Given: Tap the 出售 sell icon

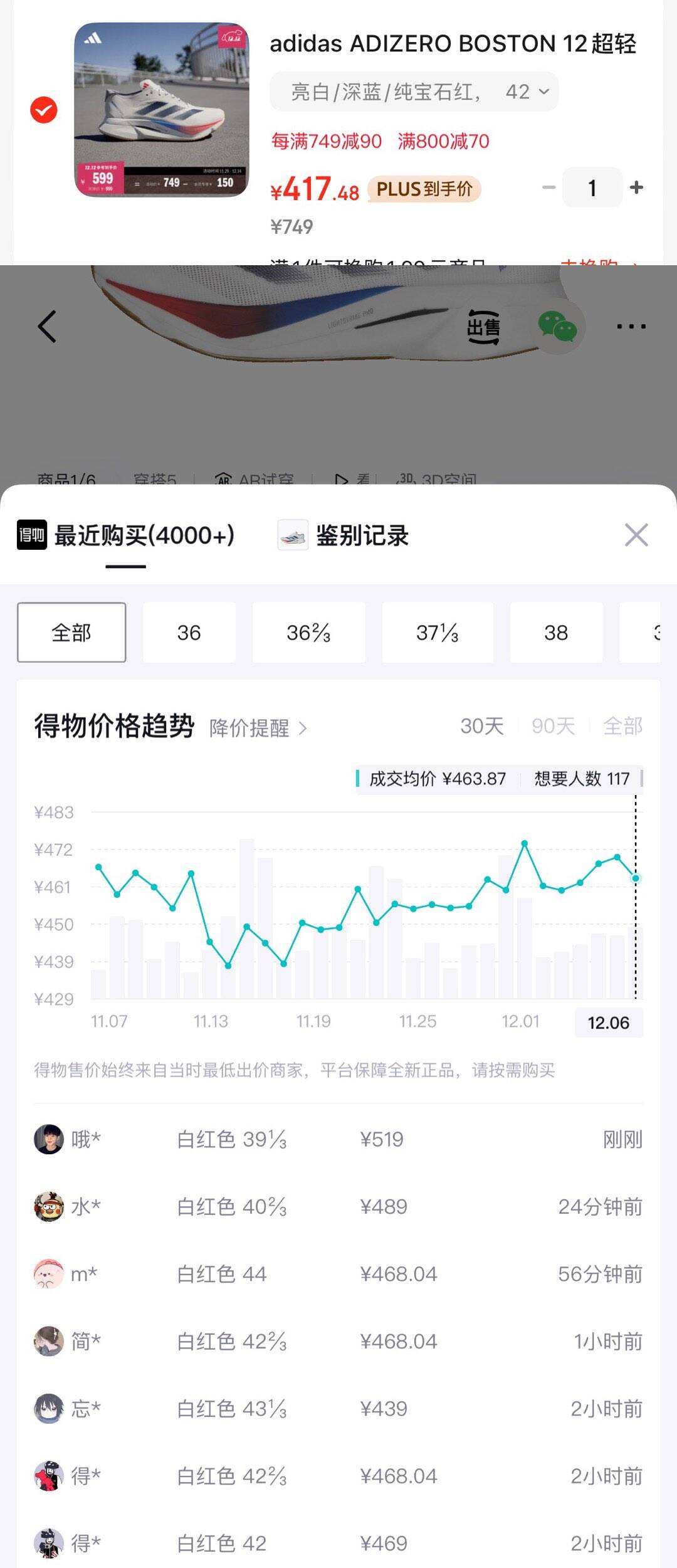Looking at the screenshot, I should coord(483,327).
